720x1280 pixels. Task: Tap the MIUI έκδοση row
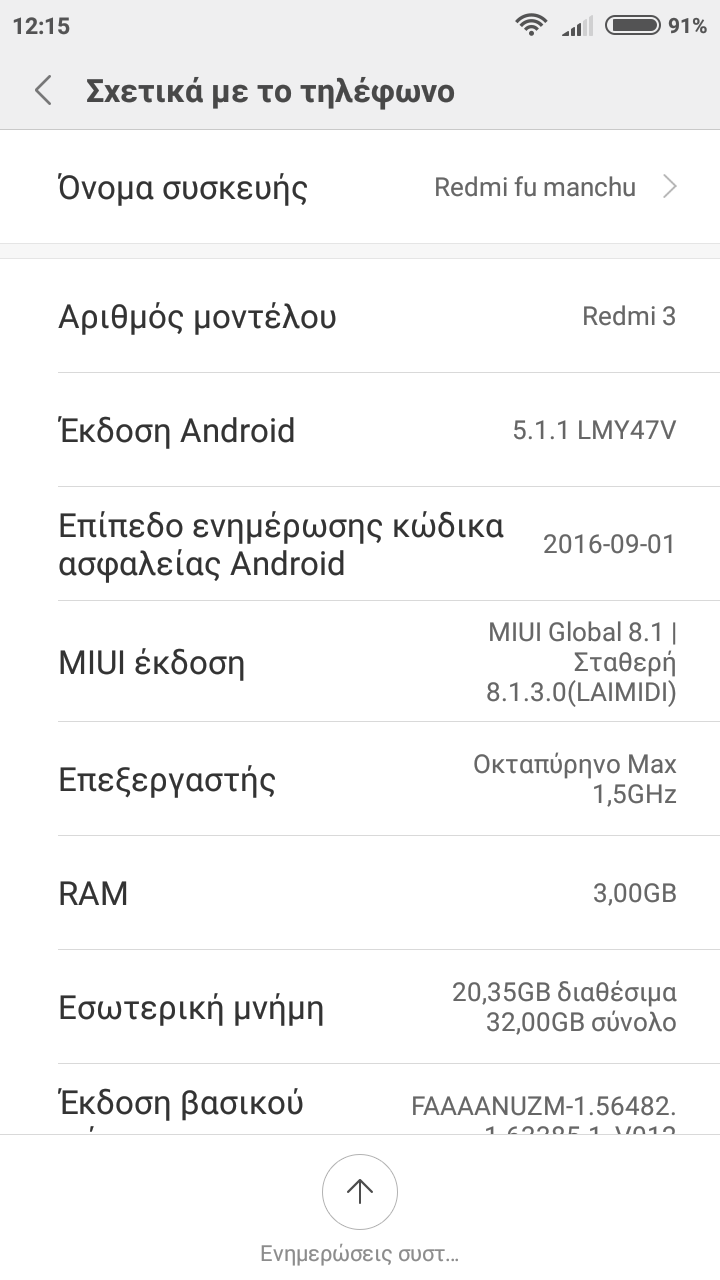(360, 662)
